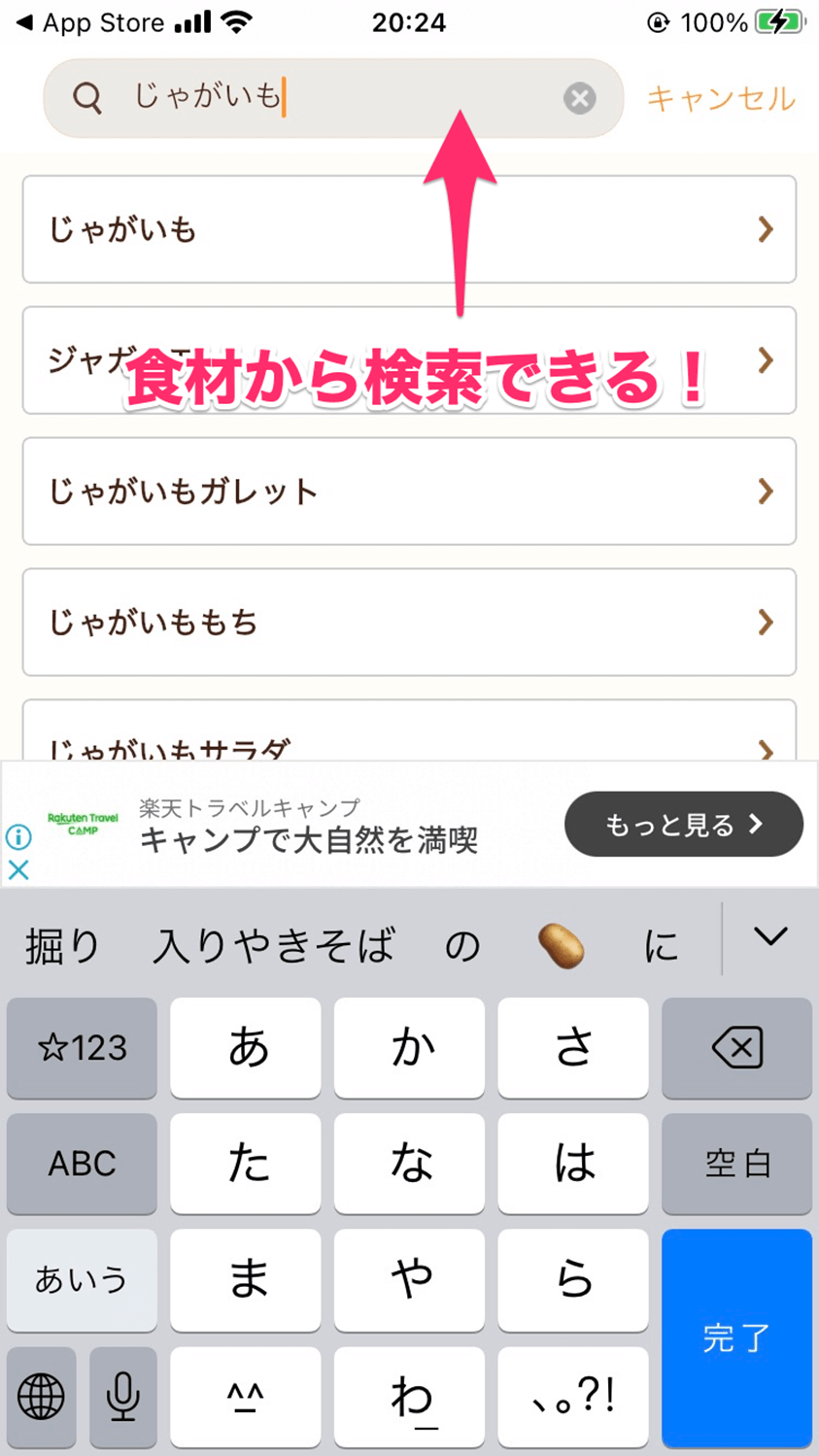Pick the 入りやきそば keyboard suggestion
The image size is (819, 1456).
274,945
